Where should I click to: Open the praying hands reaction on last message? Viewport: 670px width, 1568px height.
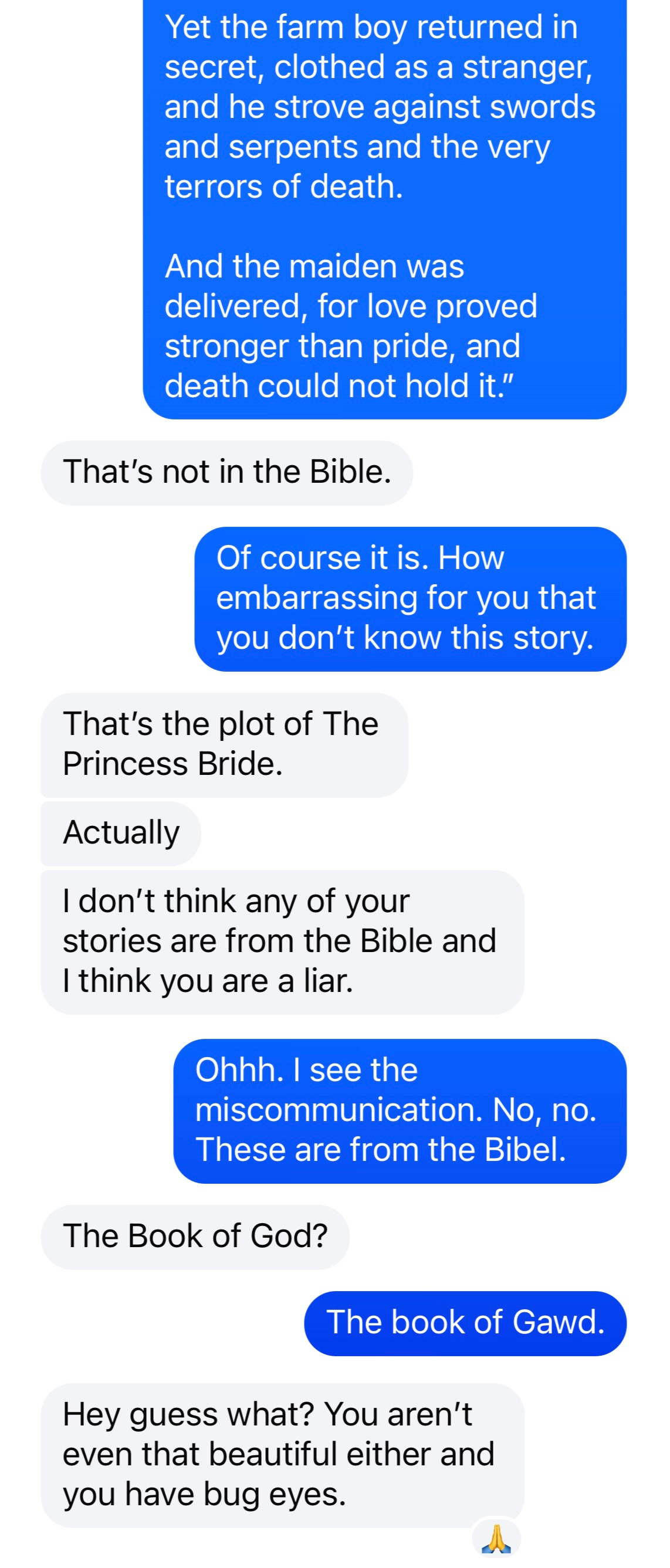click(x=496, y=1538)
